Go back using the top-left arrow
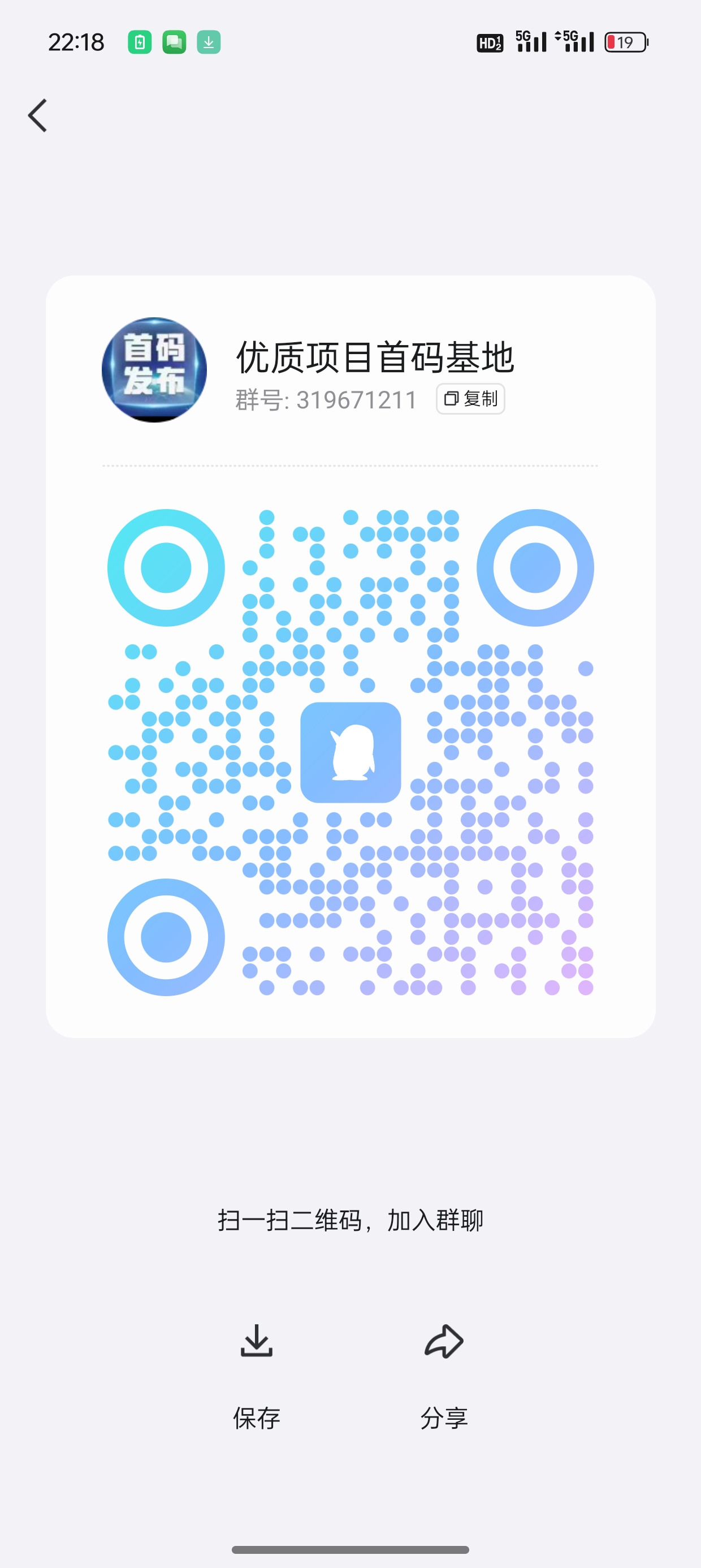The height and width of the screenshot is (1568, 701). (x=38, y=115)
